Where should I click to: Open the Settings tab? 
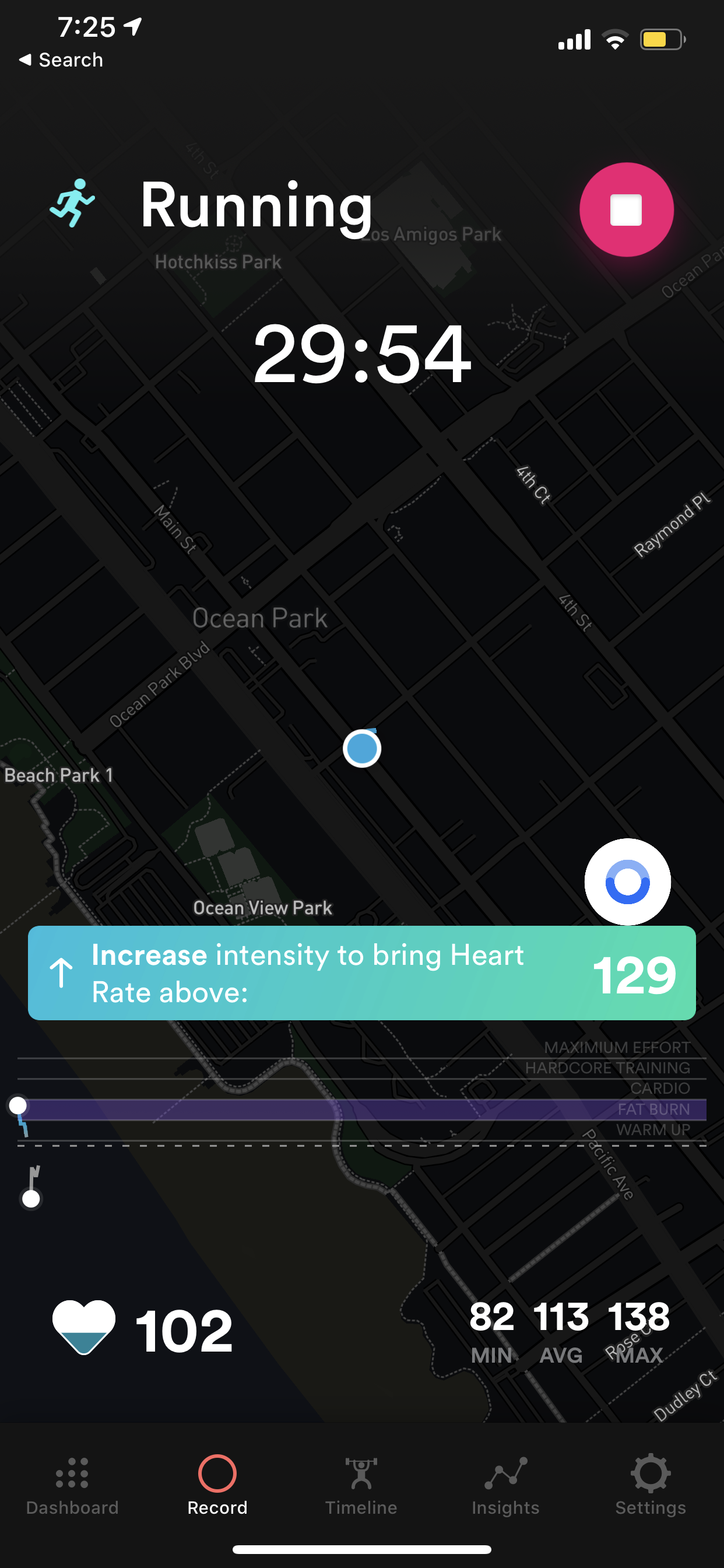tap(651, 1484)
